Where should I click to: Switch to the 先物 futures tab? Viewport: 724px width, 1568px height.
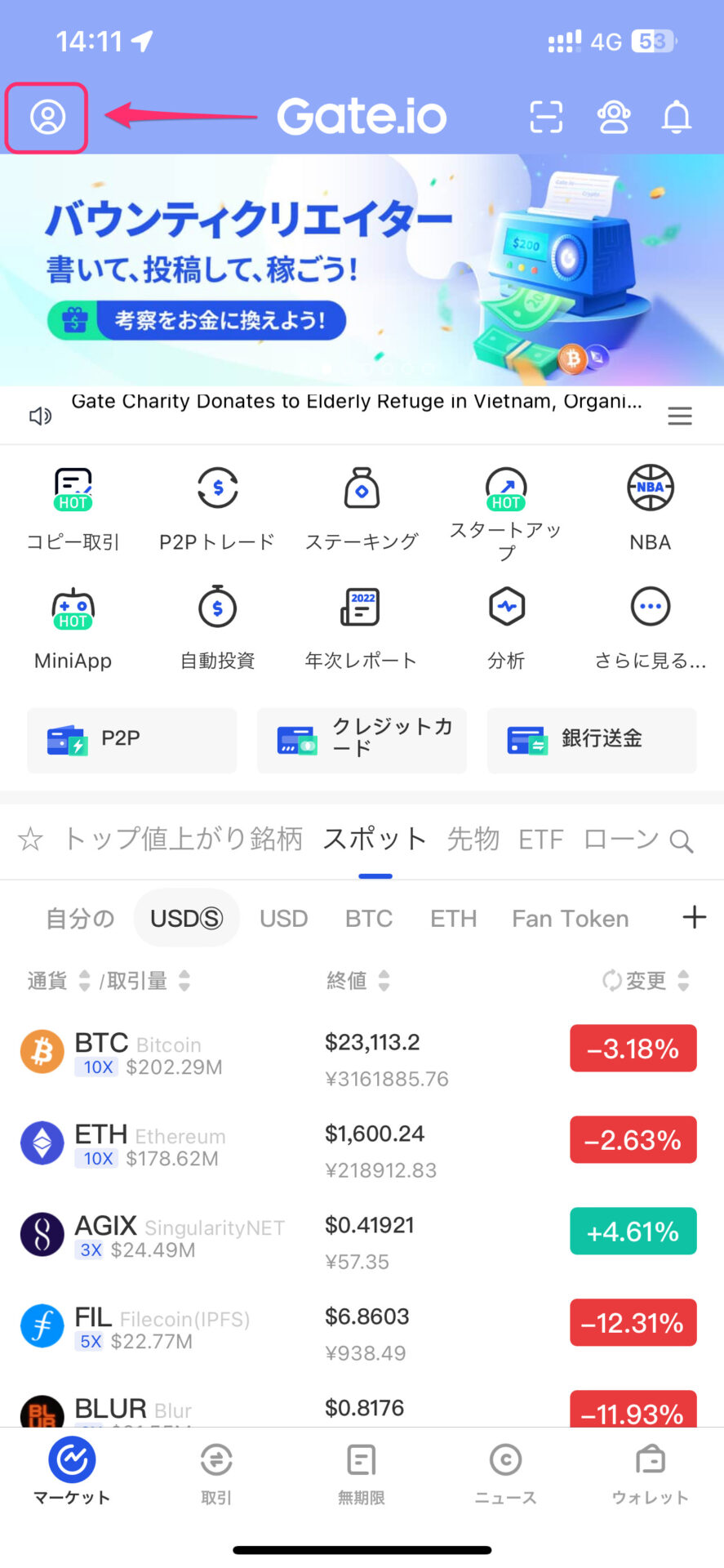point(473,839)
